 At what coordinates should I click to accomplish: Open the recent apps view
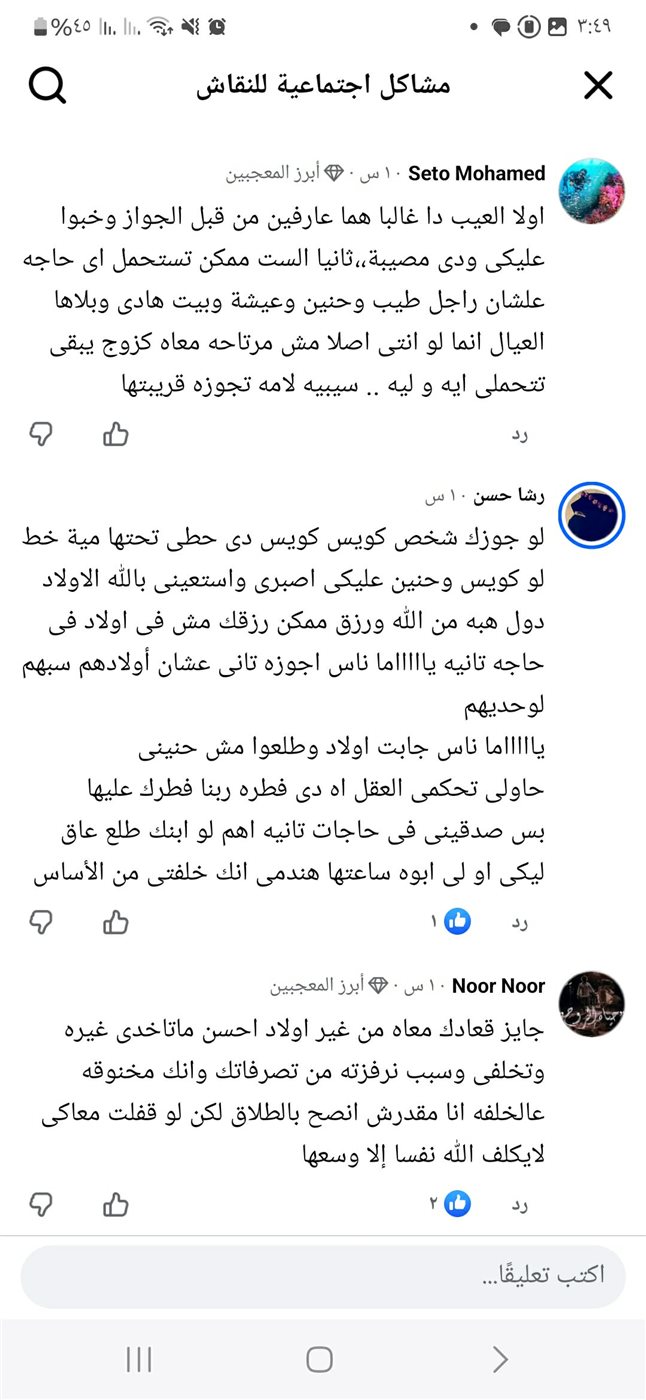tap(139, 1359)
